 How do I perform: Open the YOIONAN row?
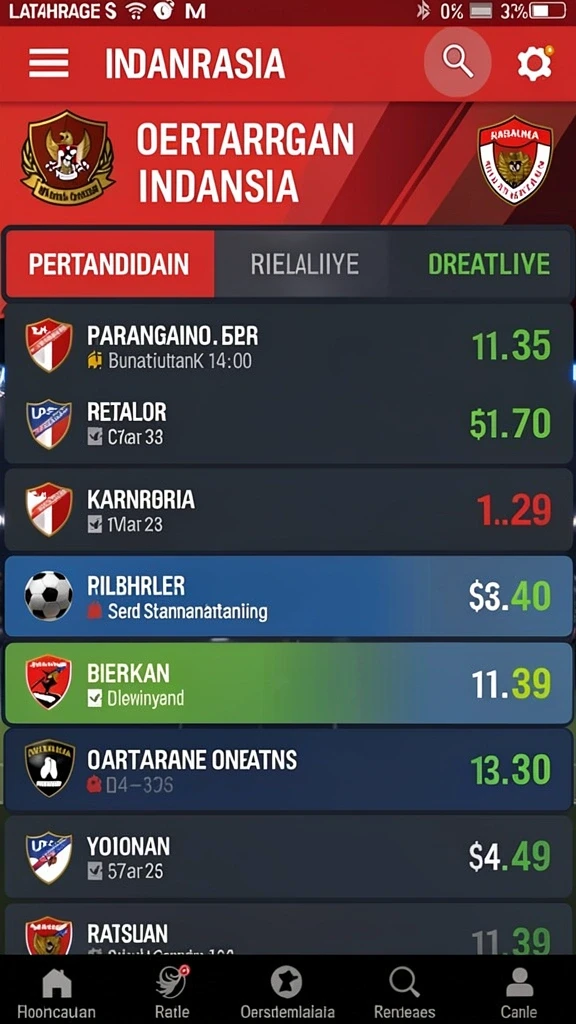pos(288,857)
